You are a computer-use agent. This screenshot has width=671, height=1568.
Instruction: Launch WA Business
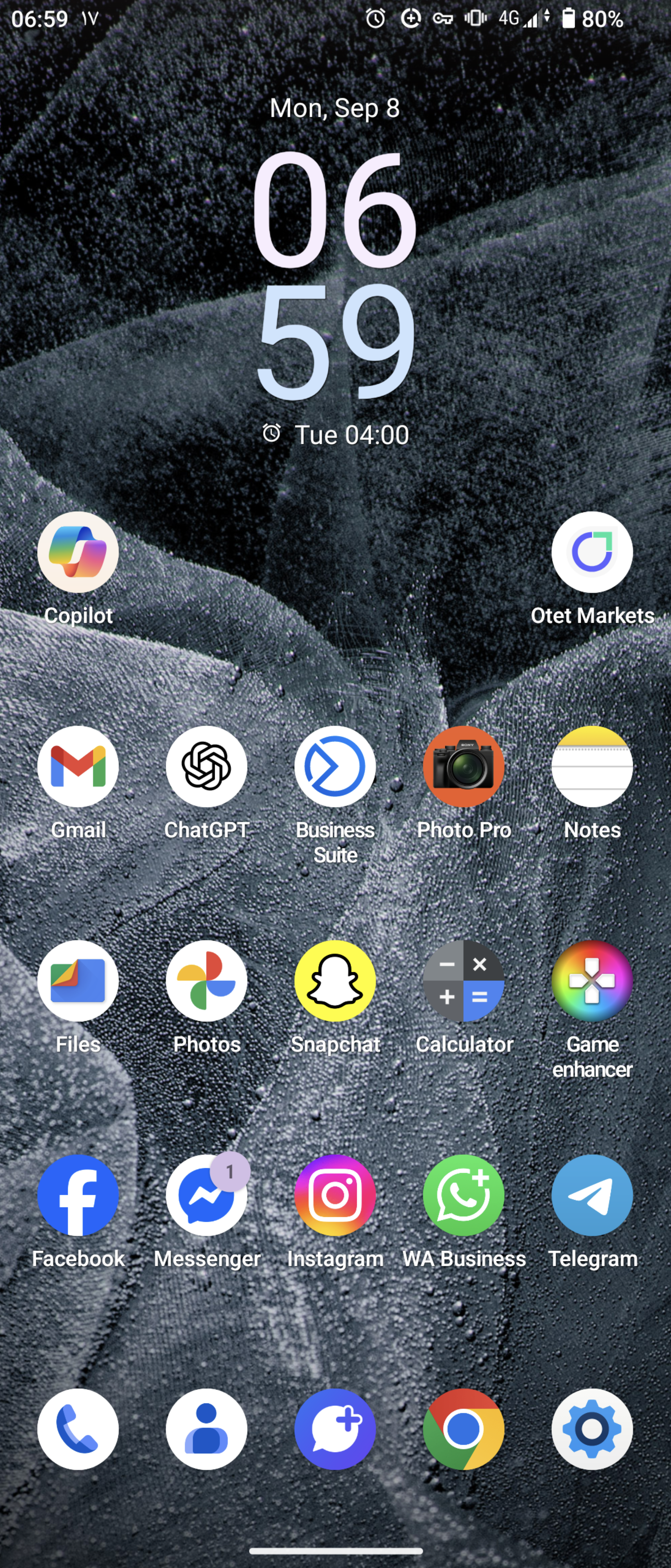[464, 1195]
